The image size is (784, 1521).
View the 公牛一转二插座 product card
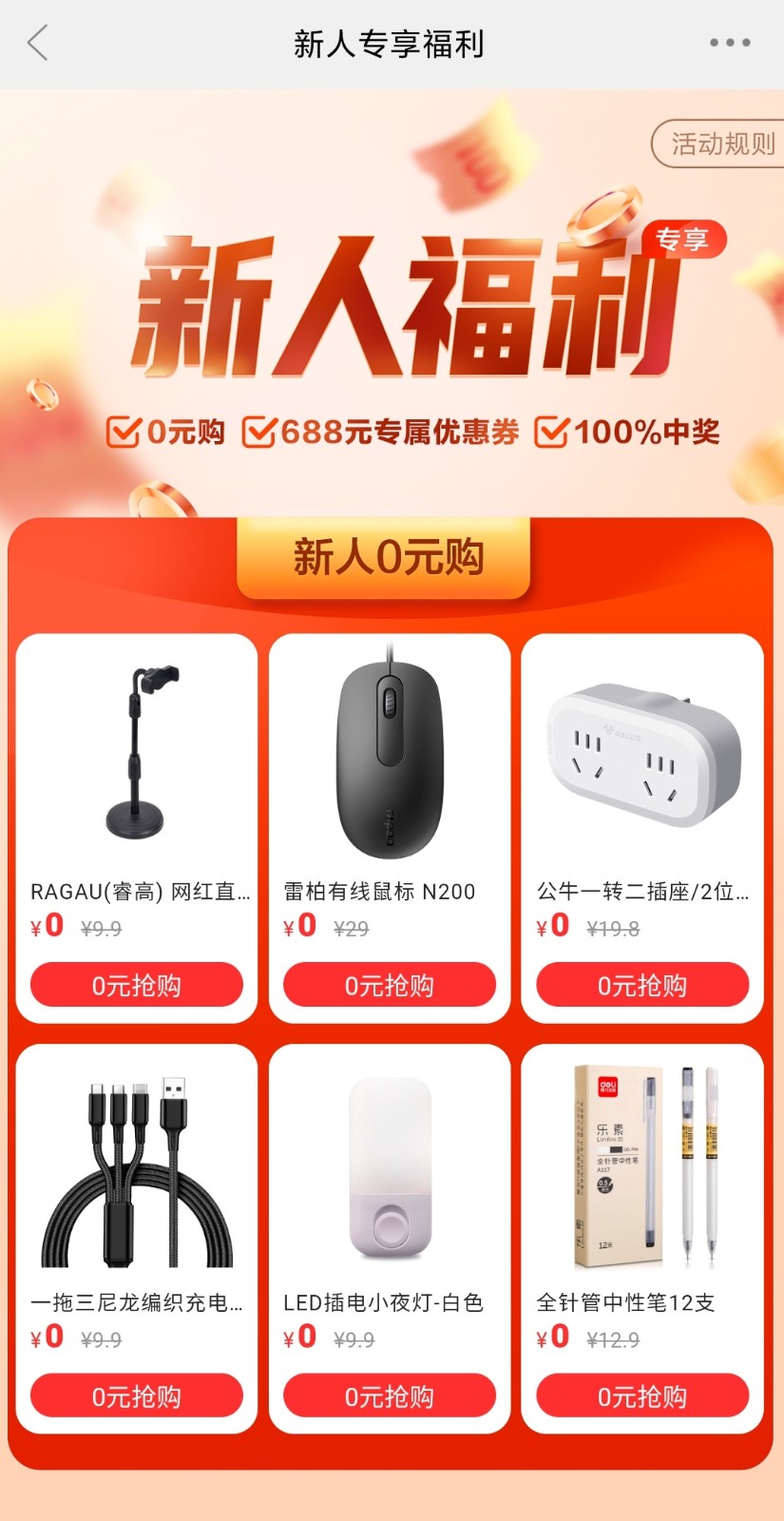click(642, 828)
